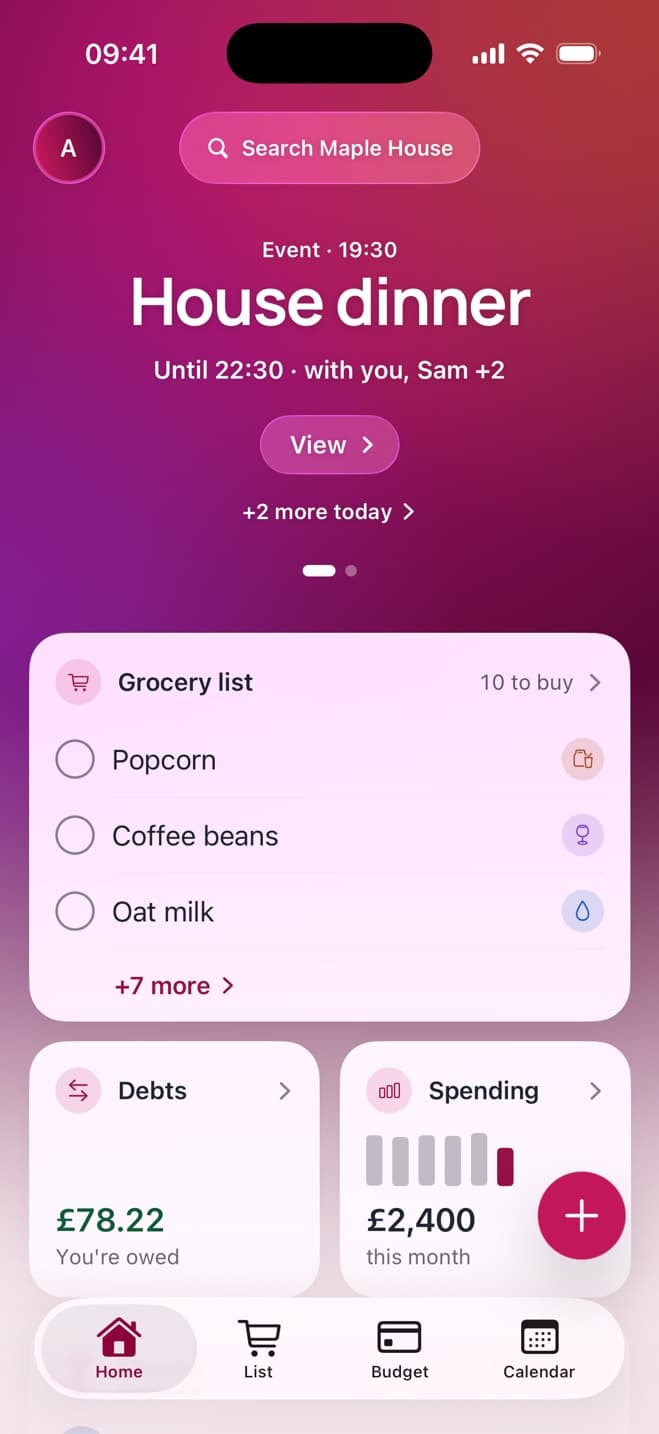Tap the popcorn category icon
The image size is (659, 1434).
(583, 760)
